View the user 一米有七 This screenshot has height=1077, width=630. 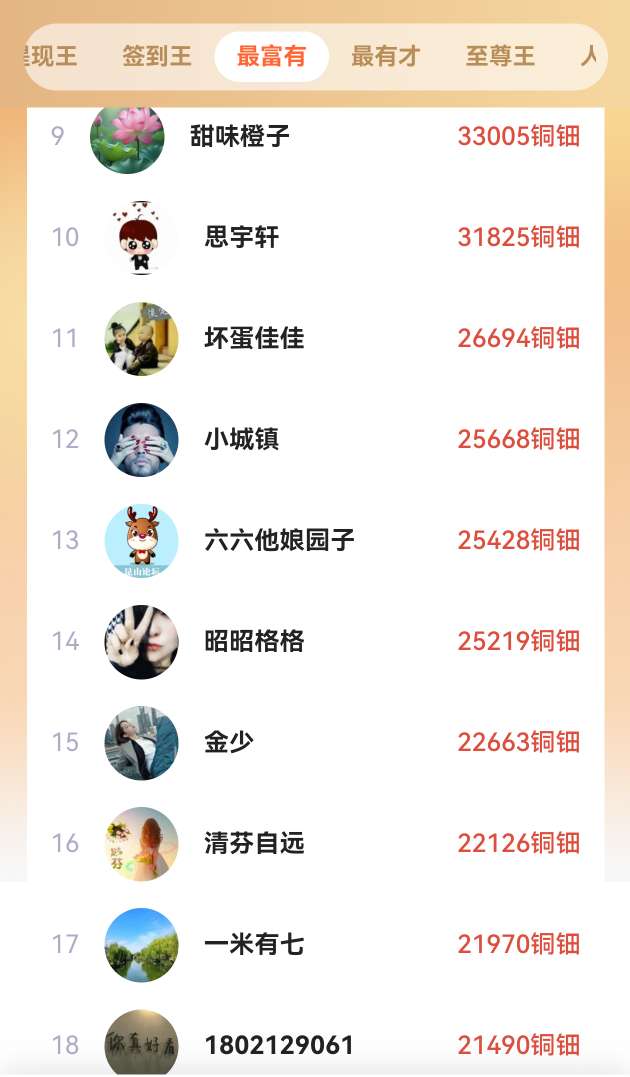[x=254, y=944]
